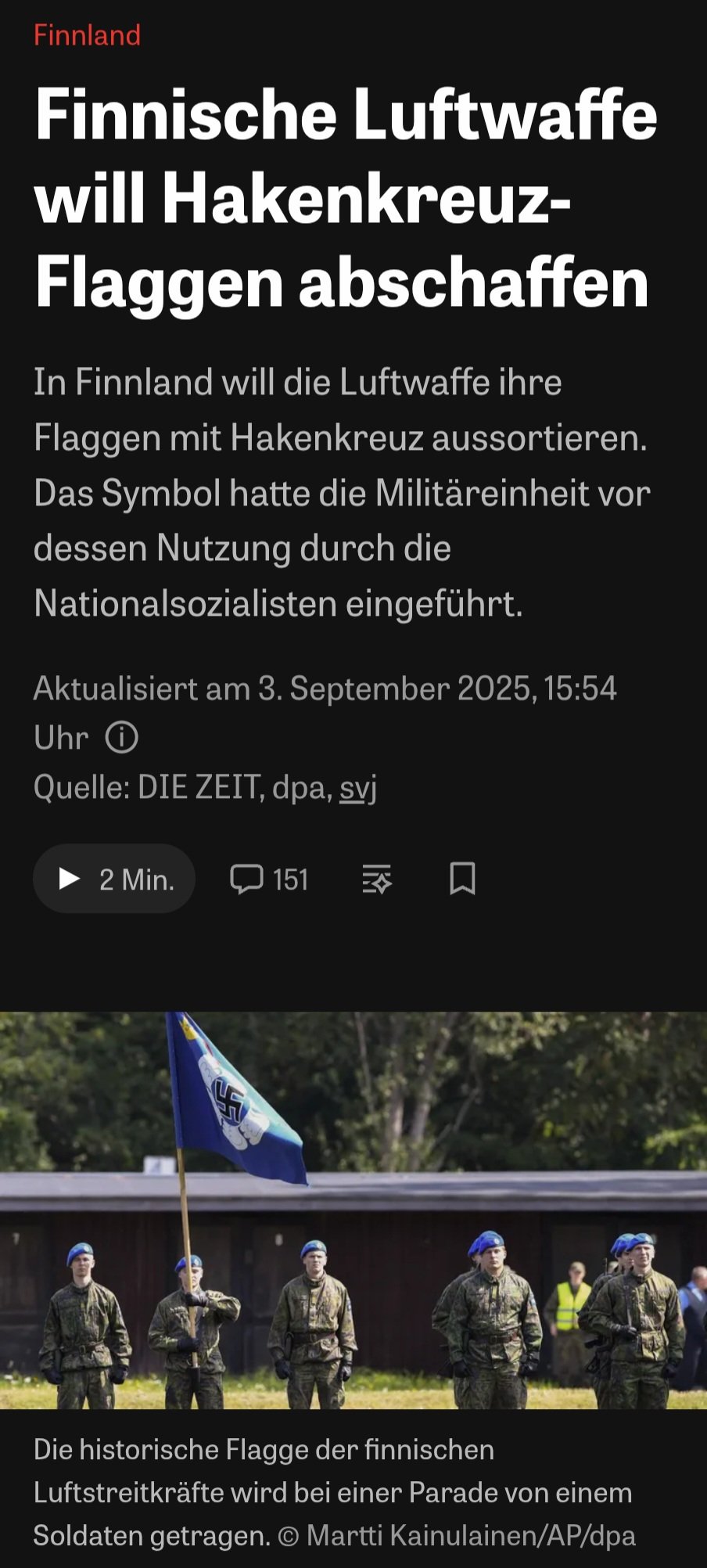Play the 2 Min. audio version
707x1568 pixels.
coord(114,879)
